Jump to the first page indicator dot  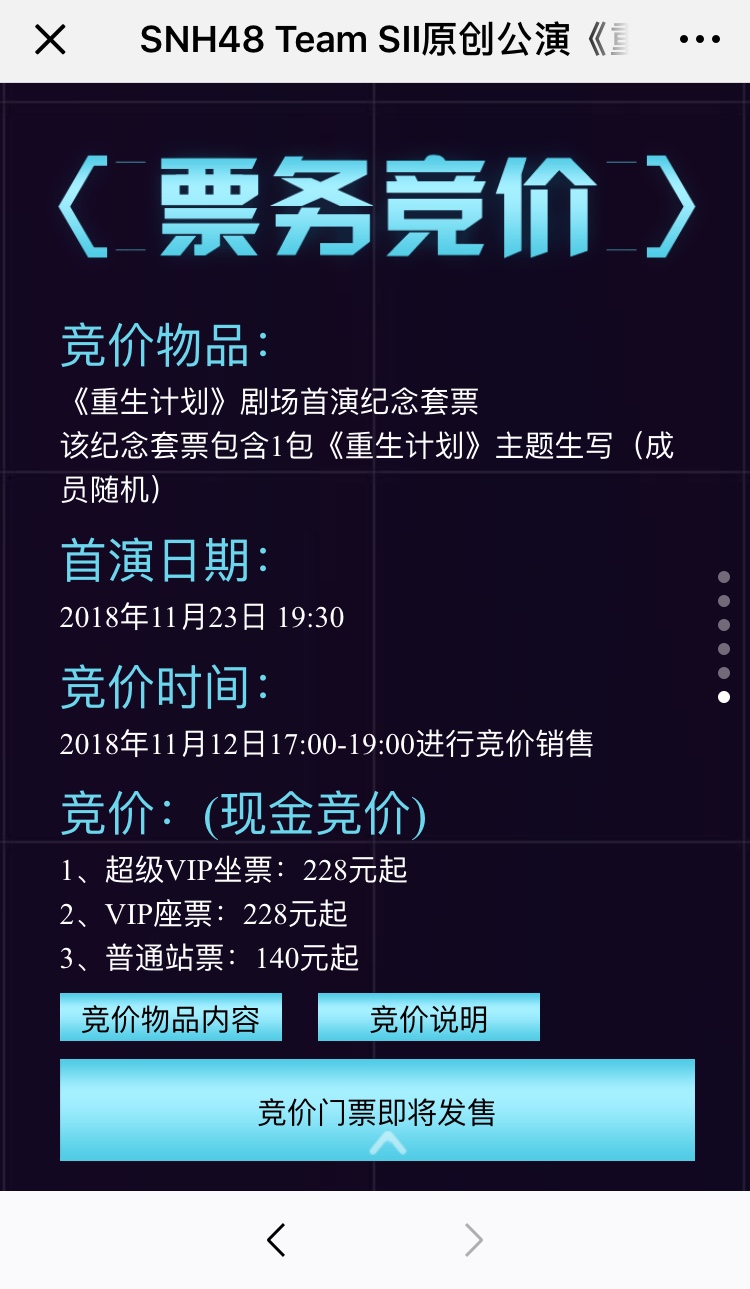pos(724,577)
